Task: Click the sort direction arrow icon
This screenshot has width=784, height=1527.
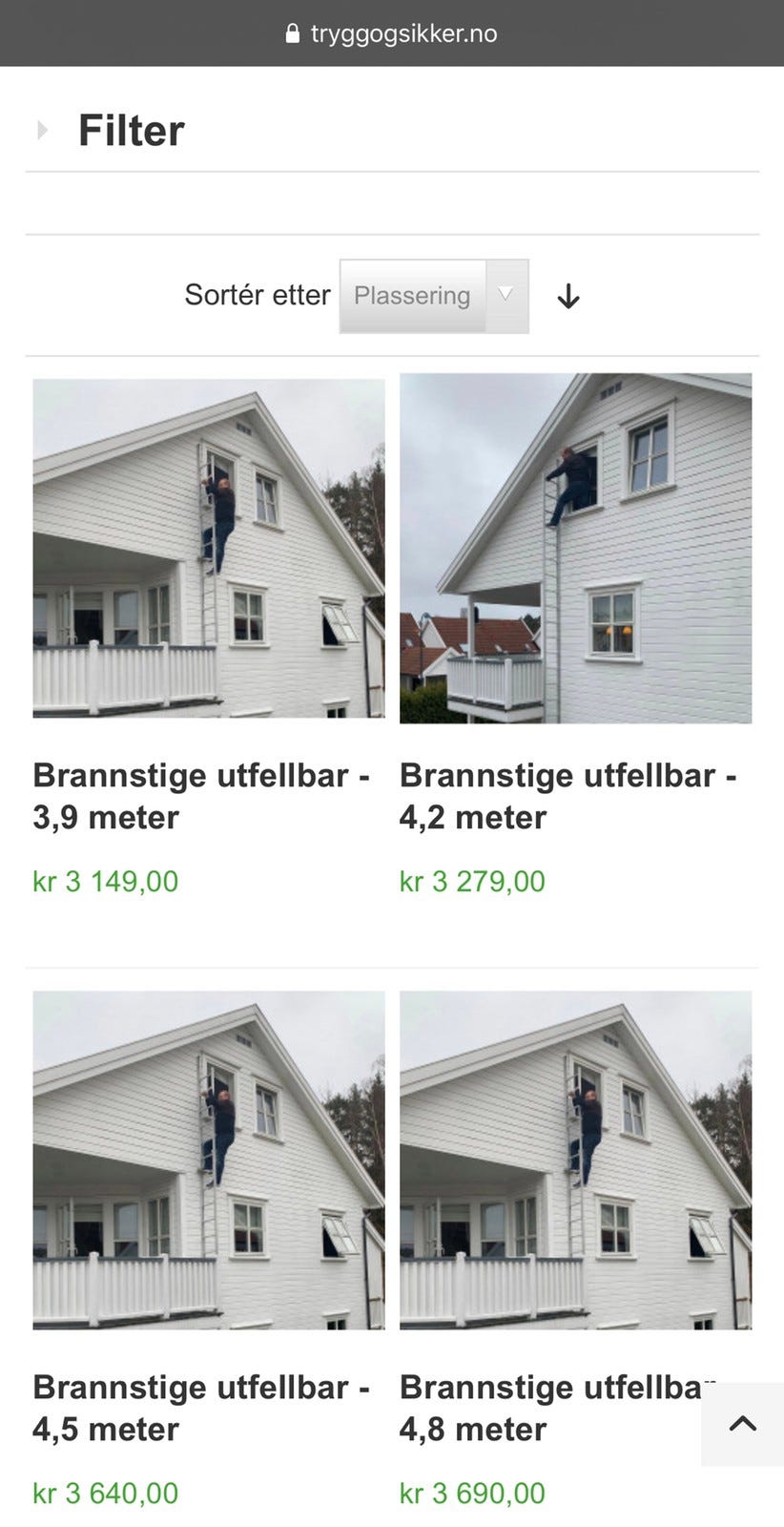Action: tap(567, 296)
